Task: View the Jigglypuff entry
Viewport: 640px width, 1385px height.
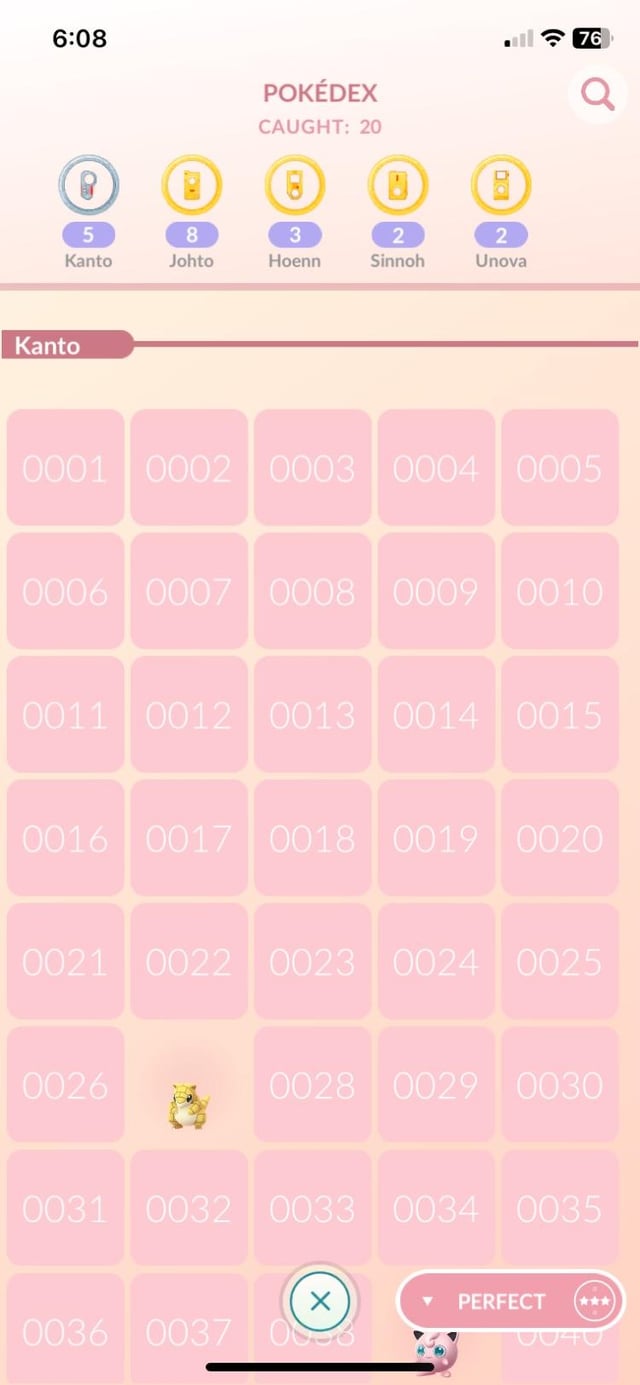Action: [436, 1350]
